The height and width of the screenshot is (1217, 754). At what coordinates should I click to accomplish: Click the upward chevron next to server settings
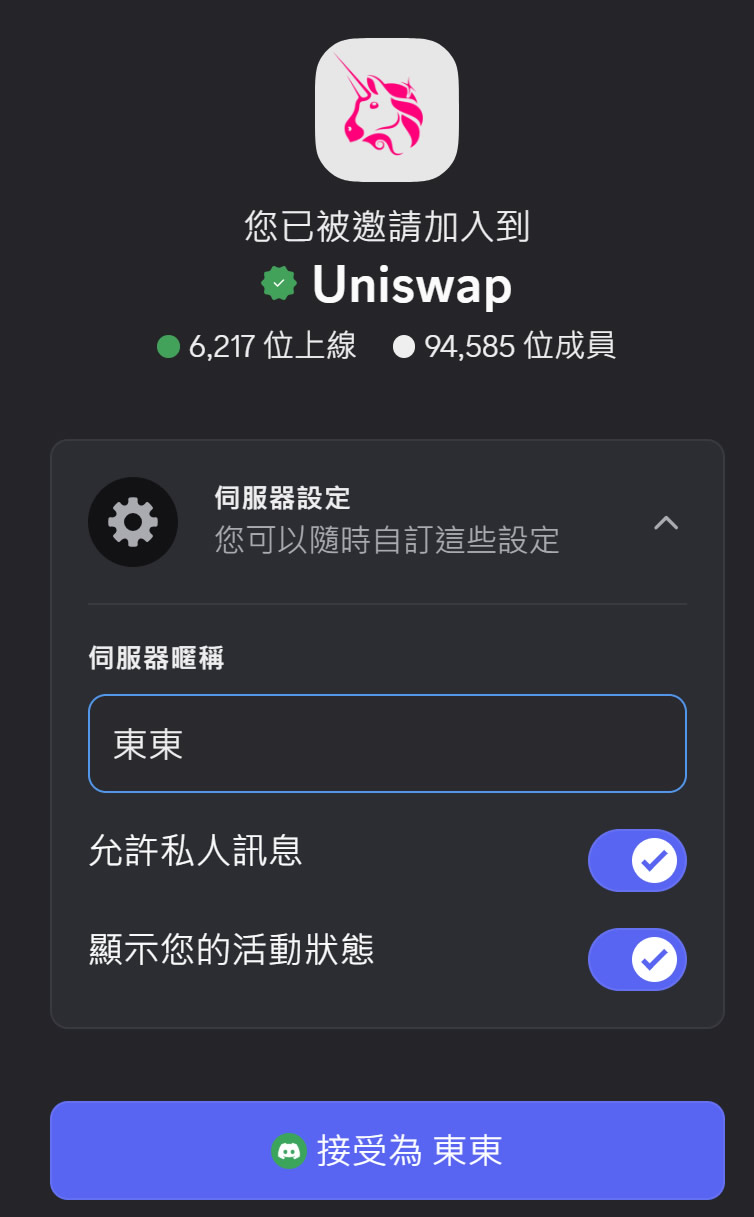pos(666,523)
